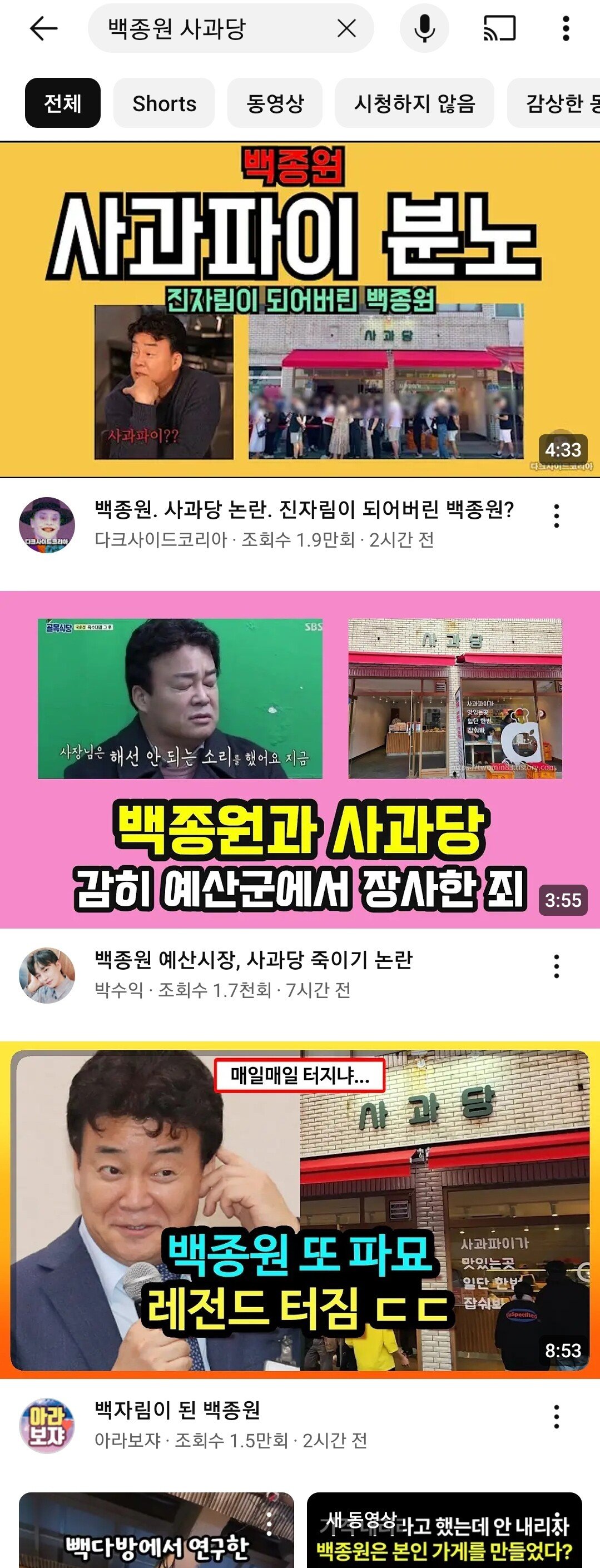Image resolution: width=600 pixels, height=1568 pixels.
Task: Open options for 백종원. 사과당 논란 video
Action: point(556,516)
